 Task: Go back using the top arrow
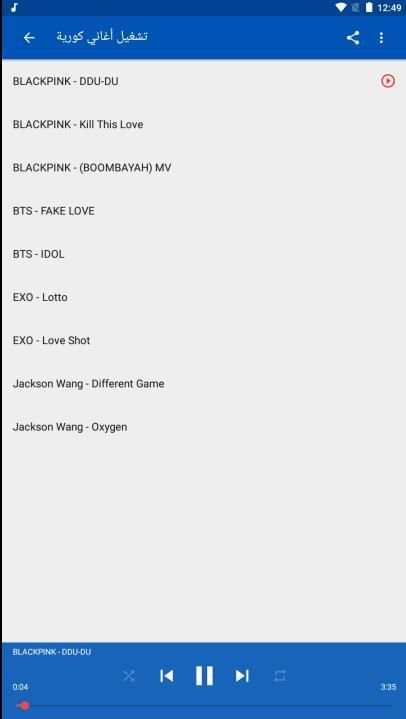(x=29, y=38)
